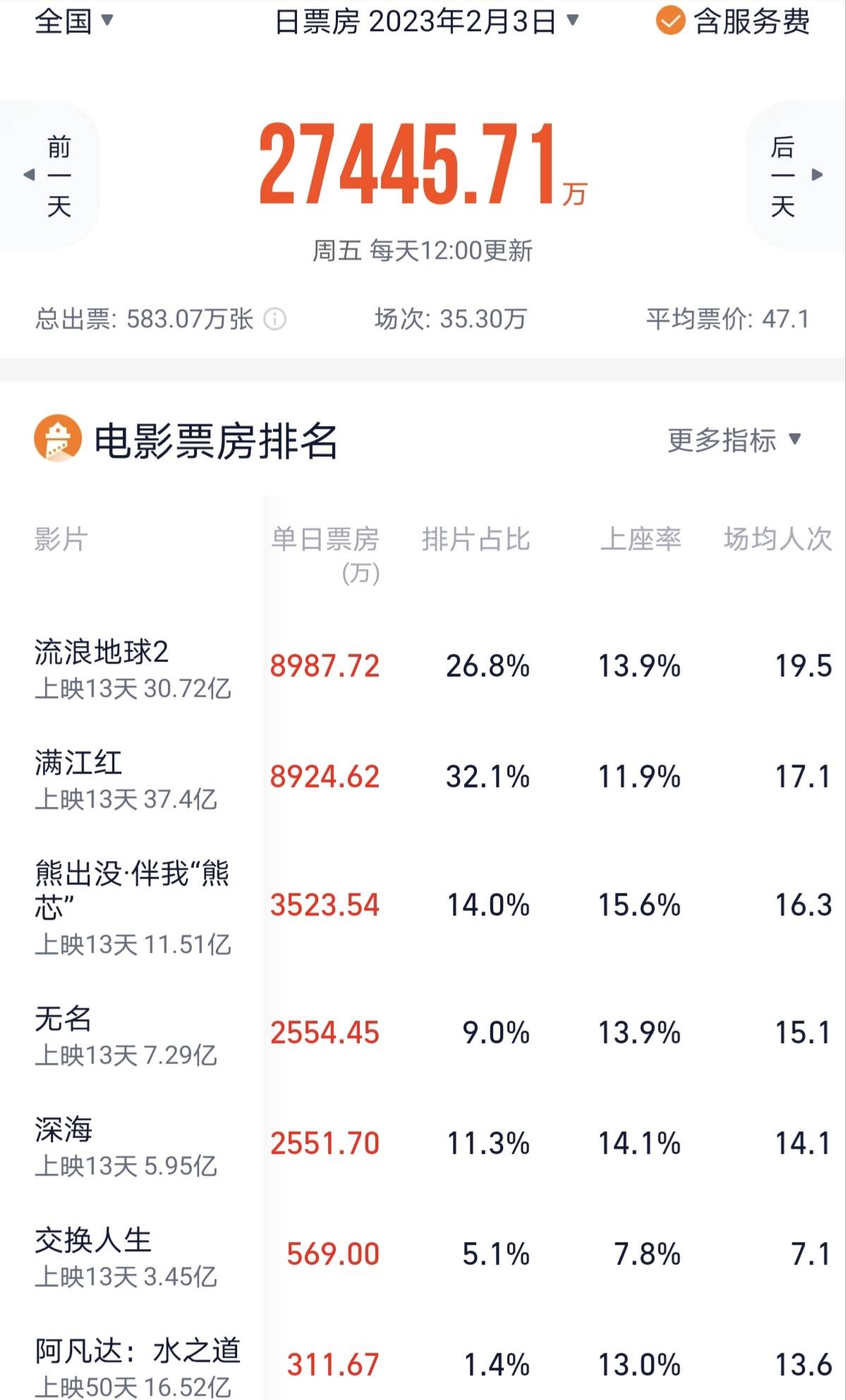Open the 阿凡达：水之道 movie row
The image size is (846, 1400).
tap(423, 1365)
